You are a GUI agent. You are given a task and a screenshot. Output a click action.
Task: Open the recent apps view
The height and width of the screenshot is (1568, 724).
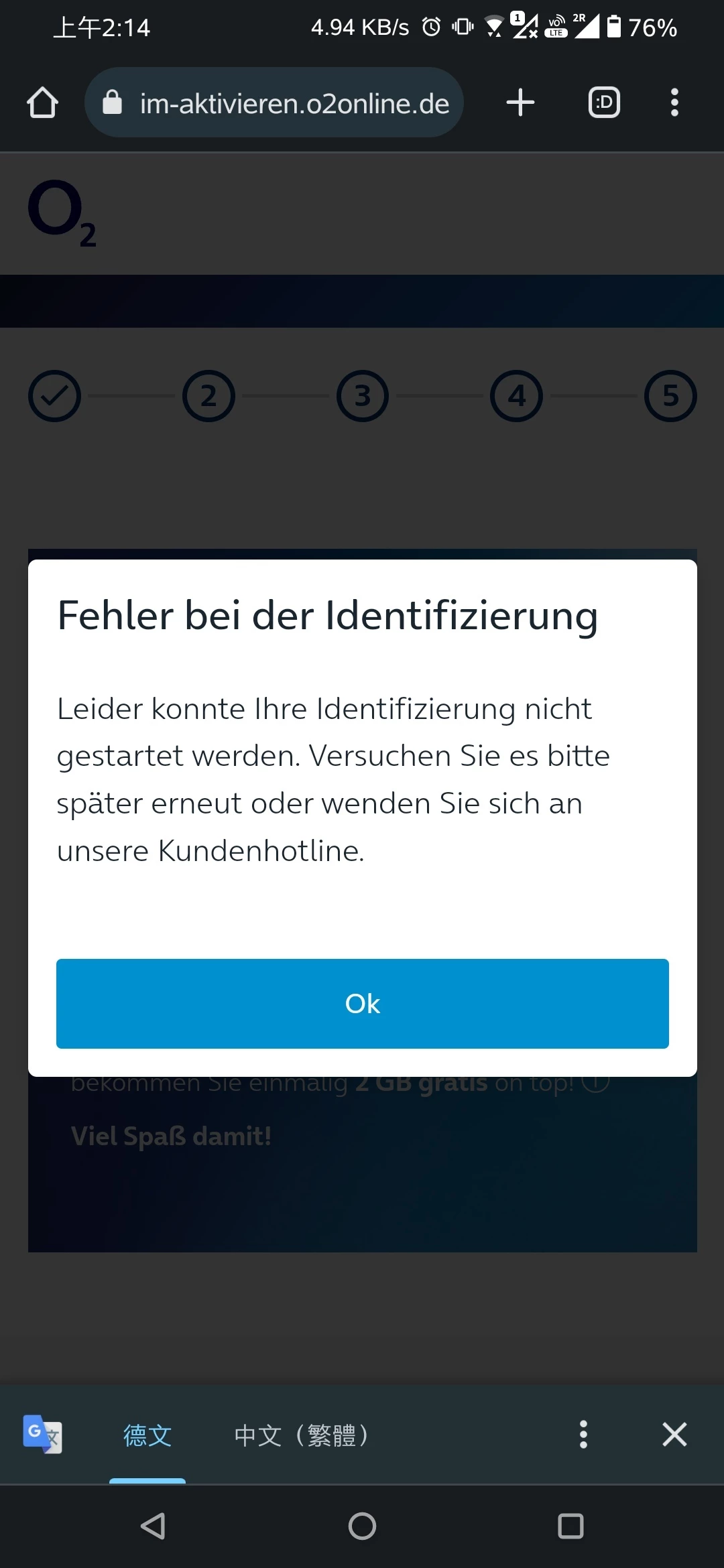570,1526
